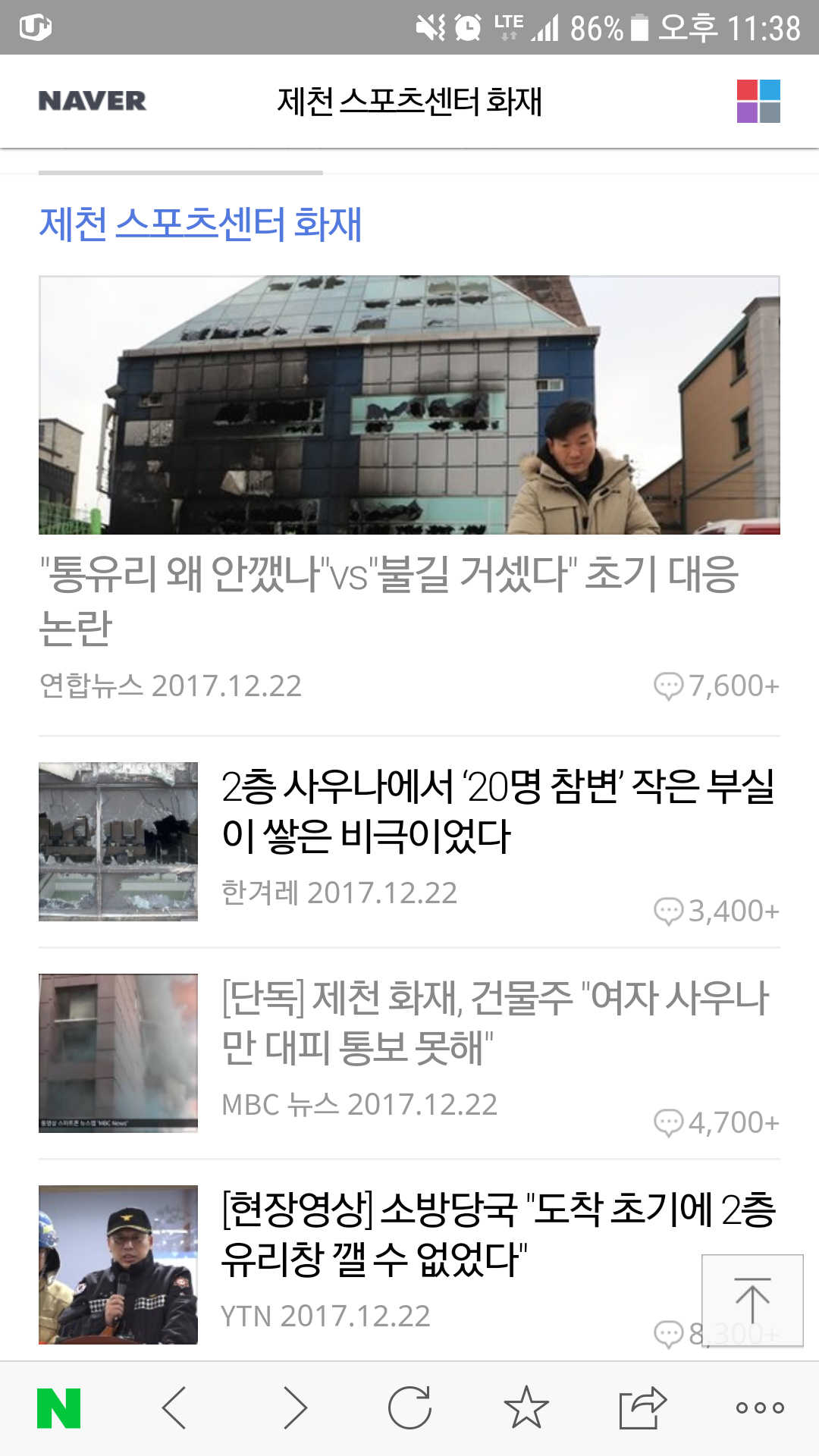Image resolution: width=819 pixels, height=1456 pixels.
Task: Open the three-dot more menu
Action: coord(760,1408)
